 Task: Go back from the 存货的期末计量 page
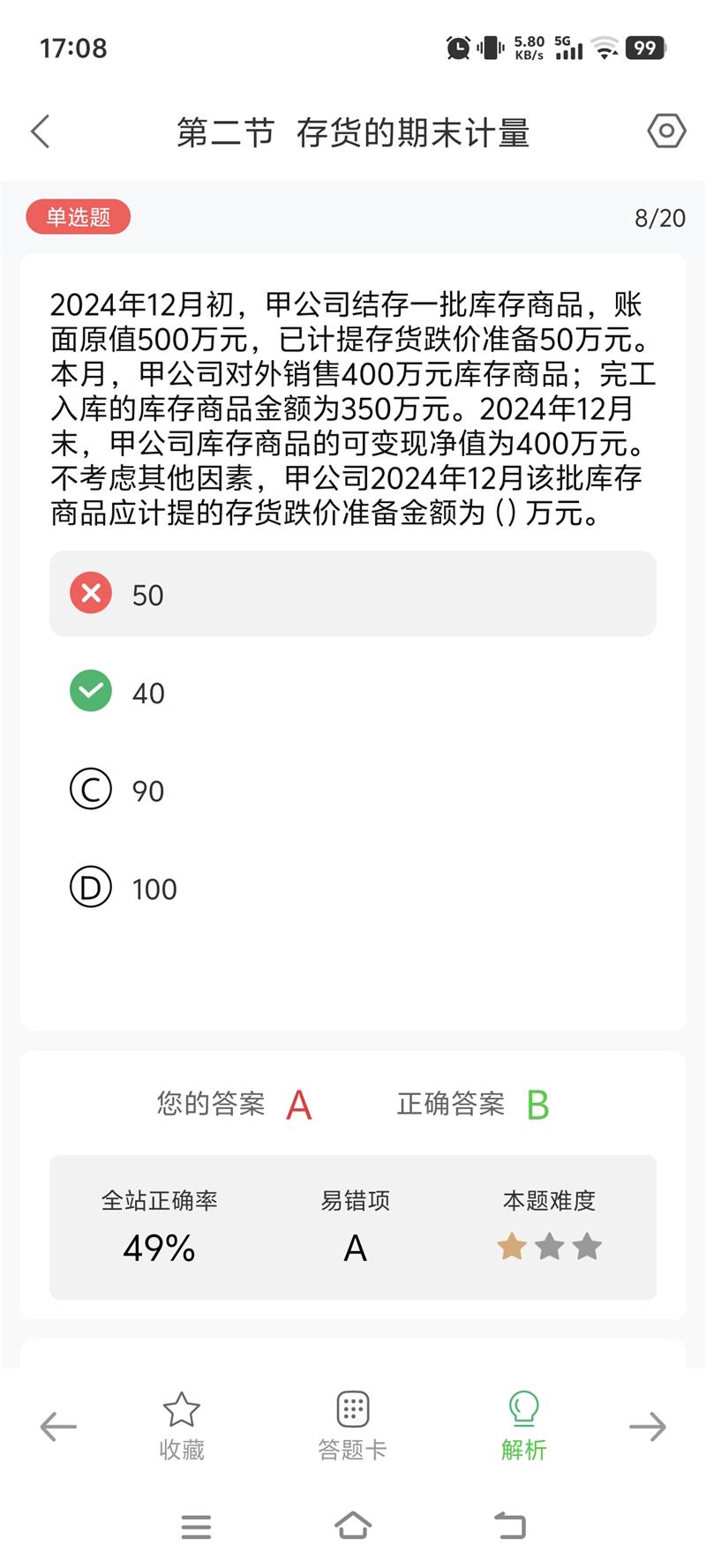41,132
